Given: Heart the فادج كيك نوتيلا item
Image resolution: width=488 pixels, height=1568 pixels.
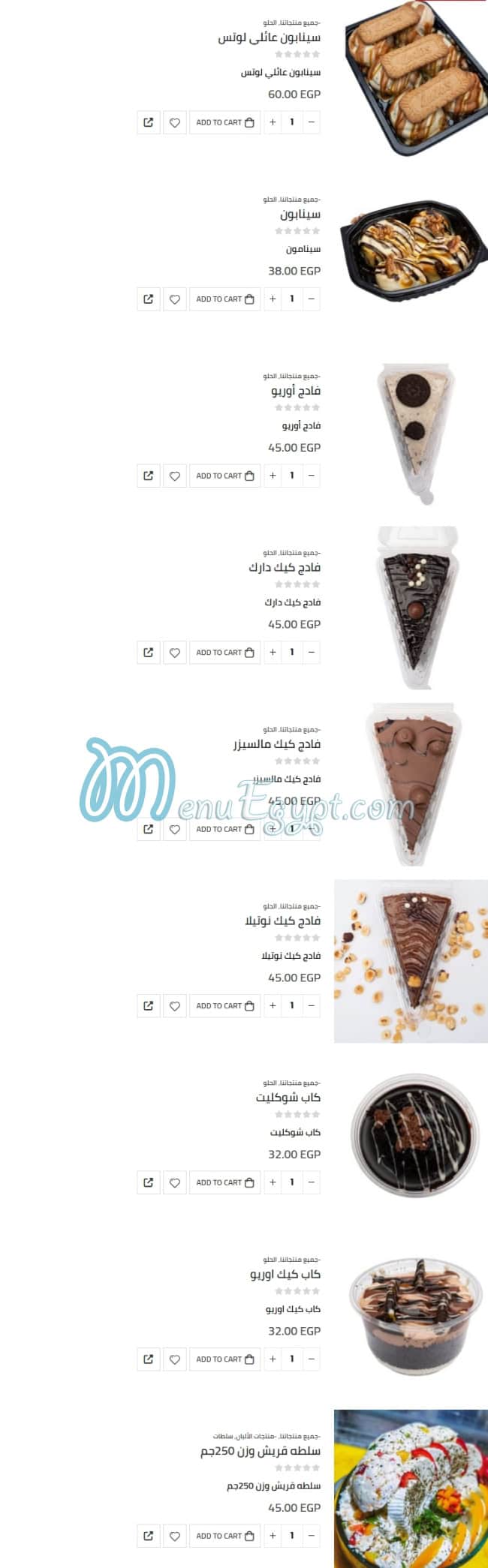Looking at the screenshot, I should (x=175, y=1005).
